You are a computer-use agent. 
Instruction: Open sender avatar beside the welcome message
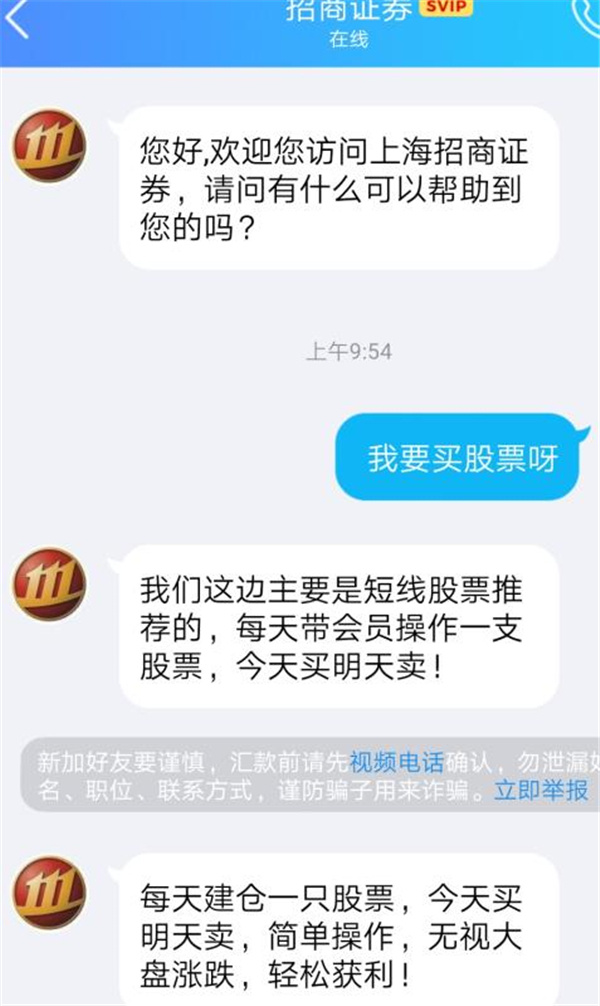click(x=49, y=145)
